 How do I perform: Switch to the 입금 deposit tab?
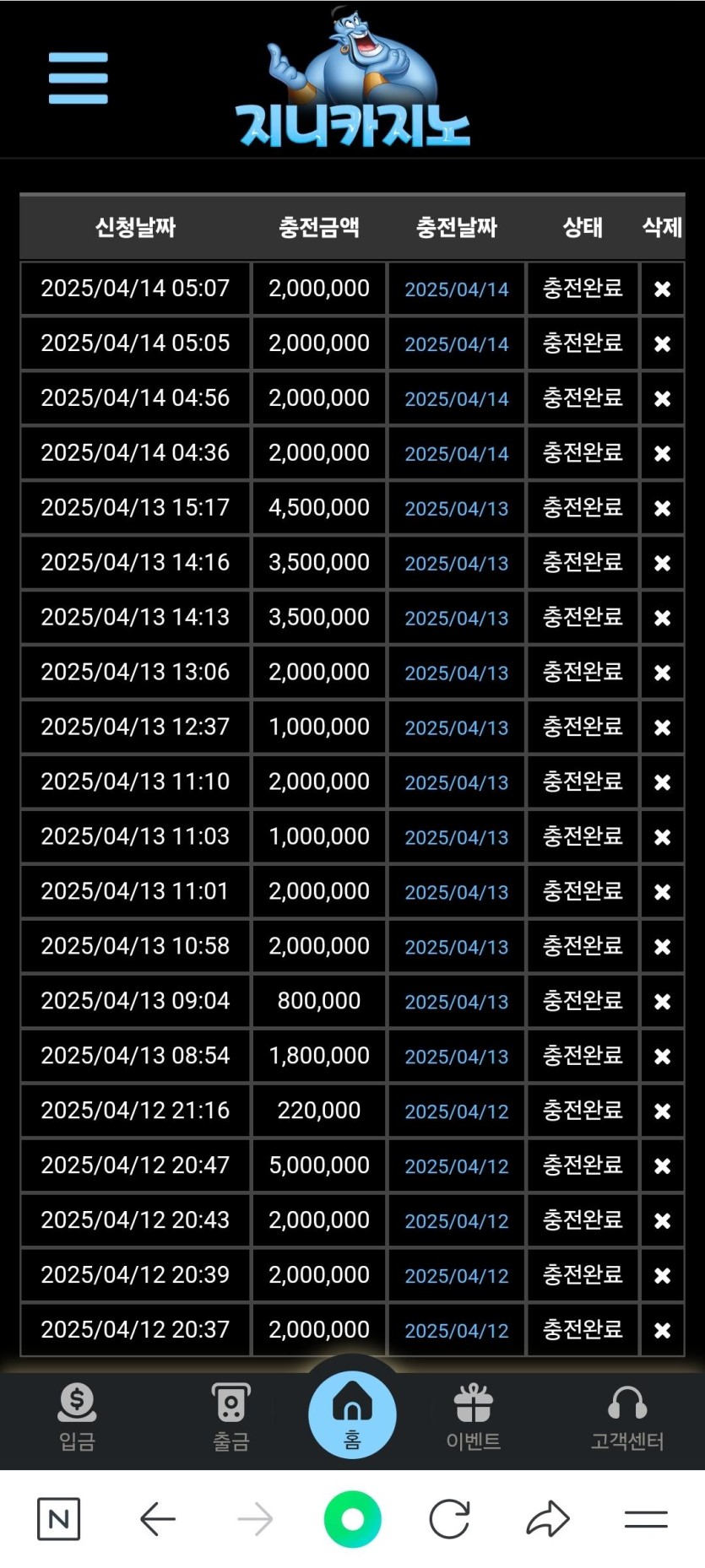coord(77,1419)
